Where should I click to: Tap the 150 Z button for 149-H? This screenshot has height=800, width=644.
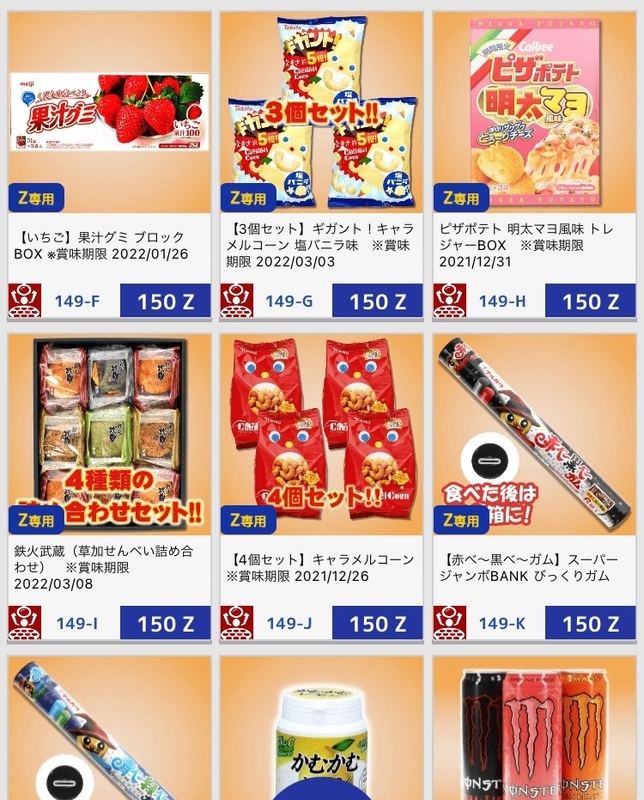(x=590, y=302)
